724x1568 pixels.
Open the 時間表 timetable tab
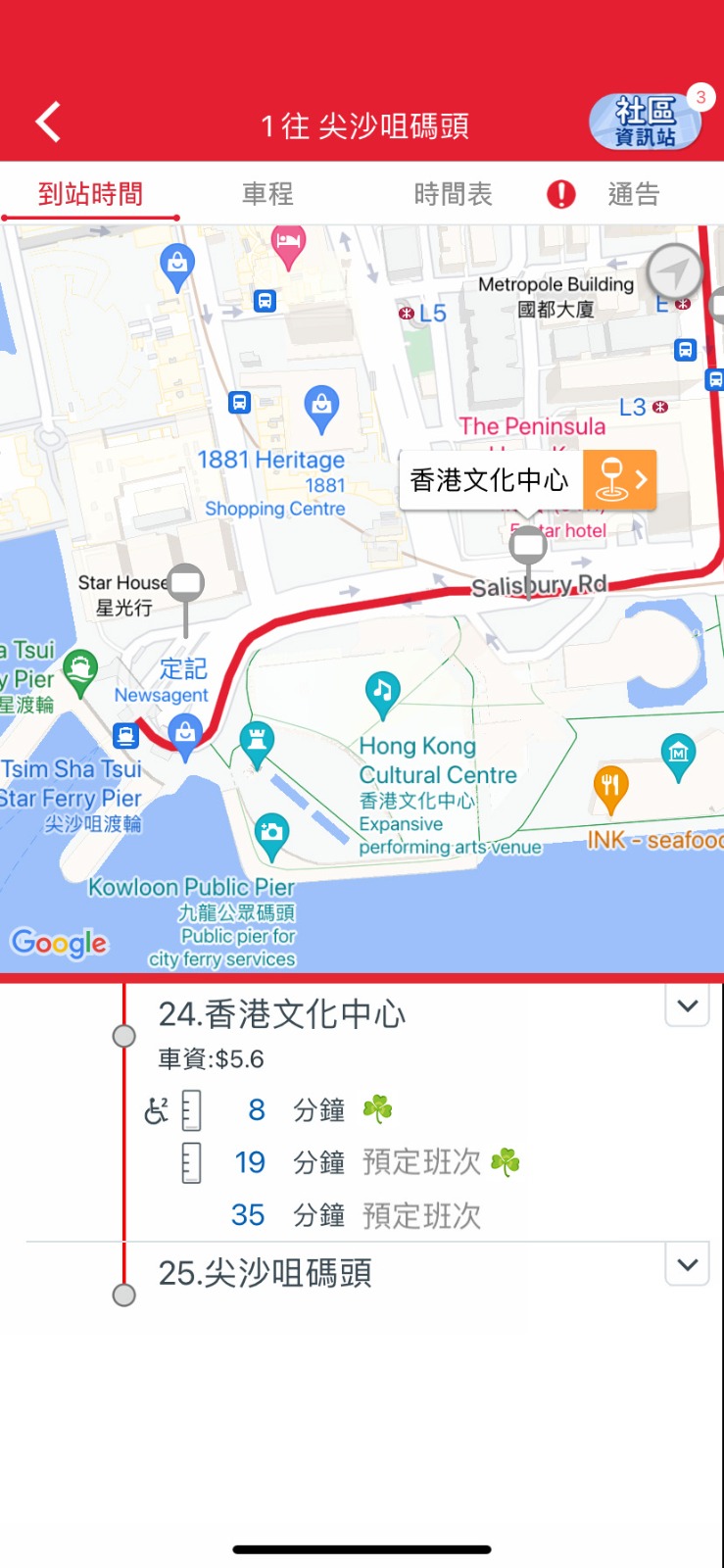pyautogui.click(x=453, y=194)
